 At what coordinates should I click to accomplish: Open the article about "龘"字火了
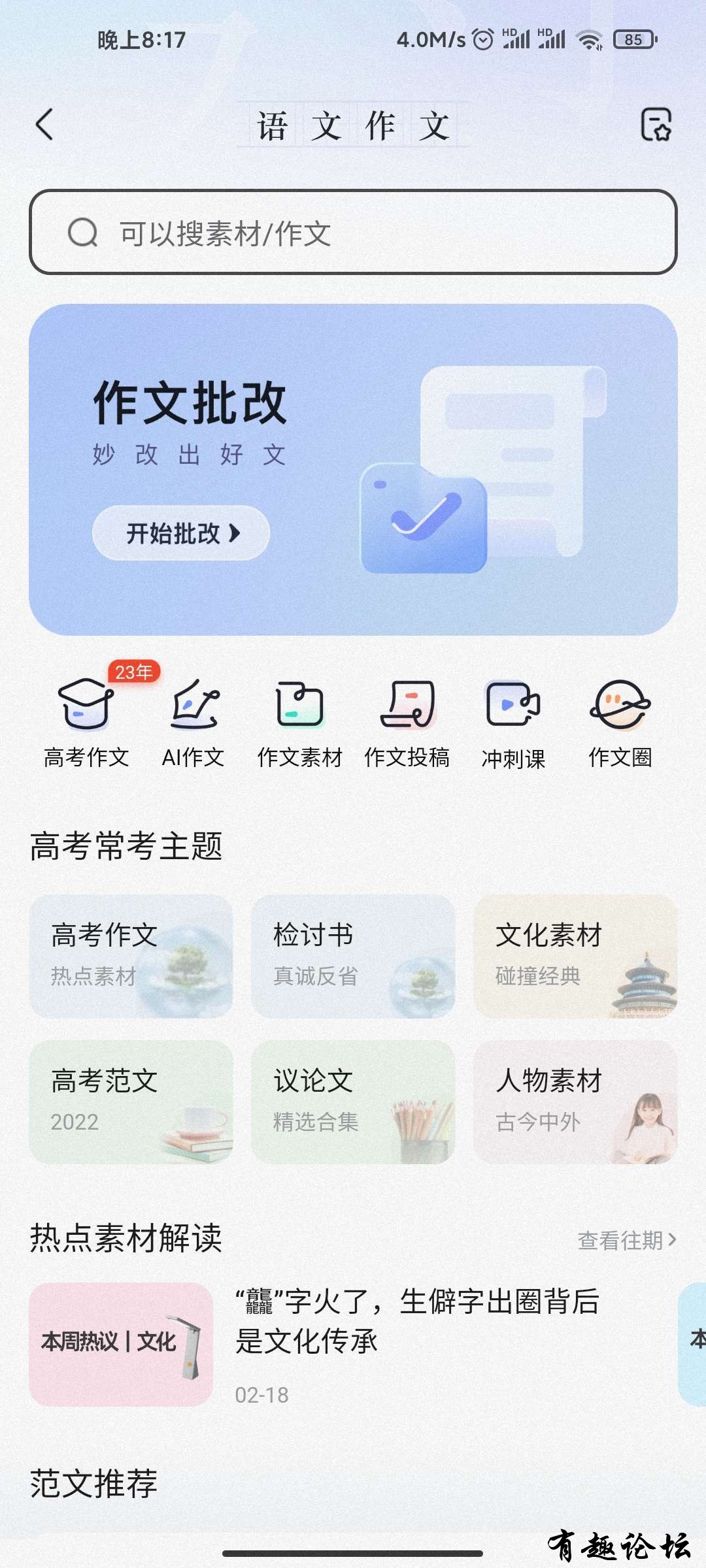[x=416, y=1321]
